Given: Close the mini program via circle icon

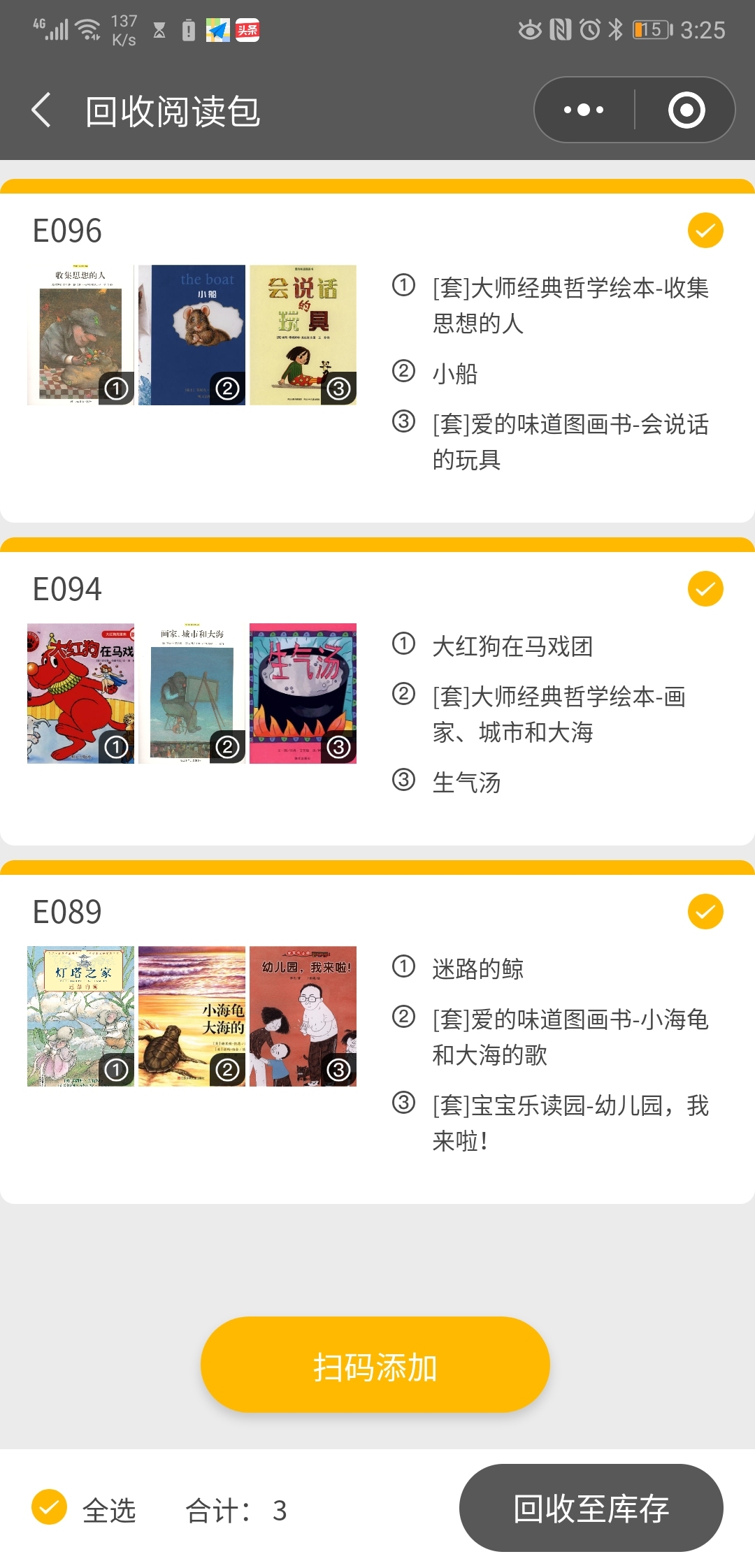Looking at the screenshot, I should (686, 110).
